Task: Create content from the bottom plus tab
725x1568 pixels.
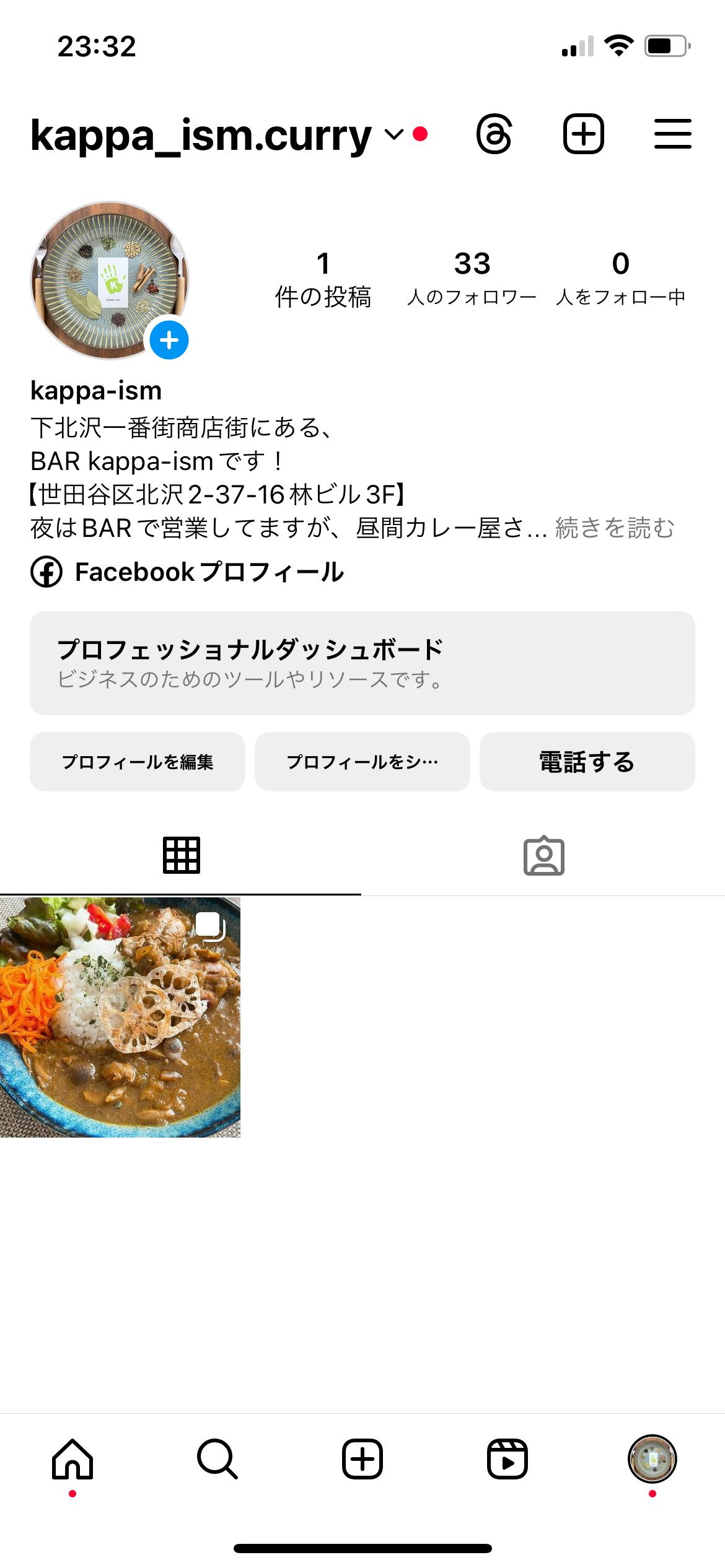Action: pyautogui.click(x=362, y=1459)
